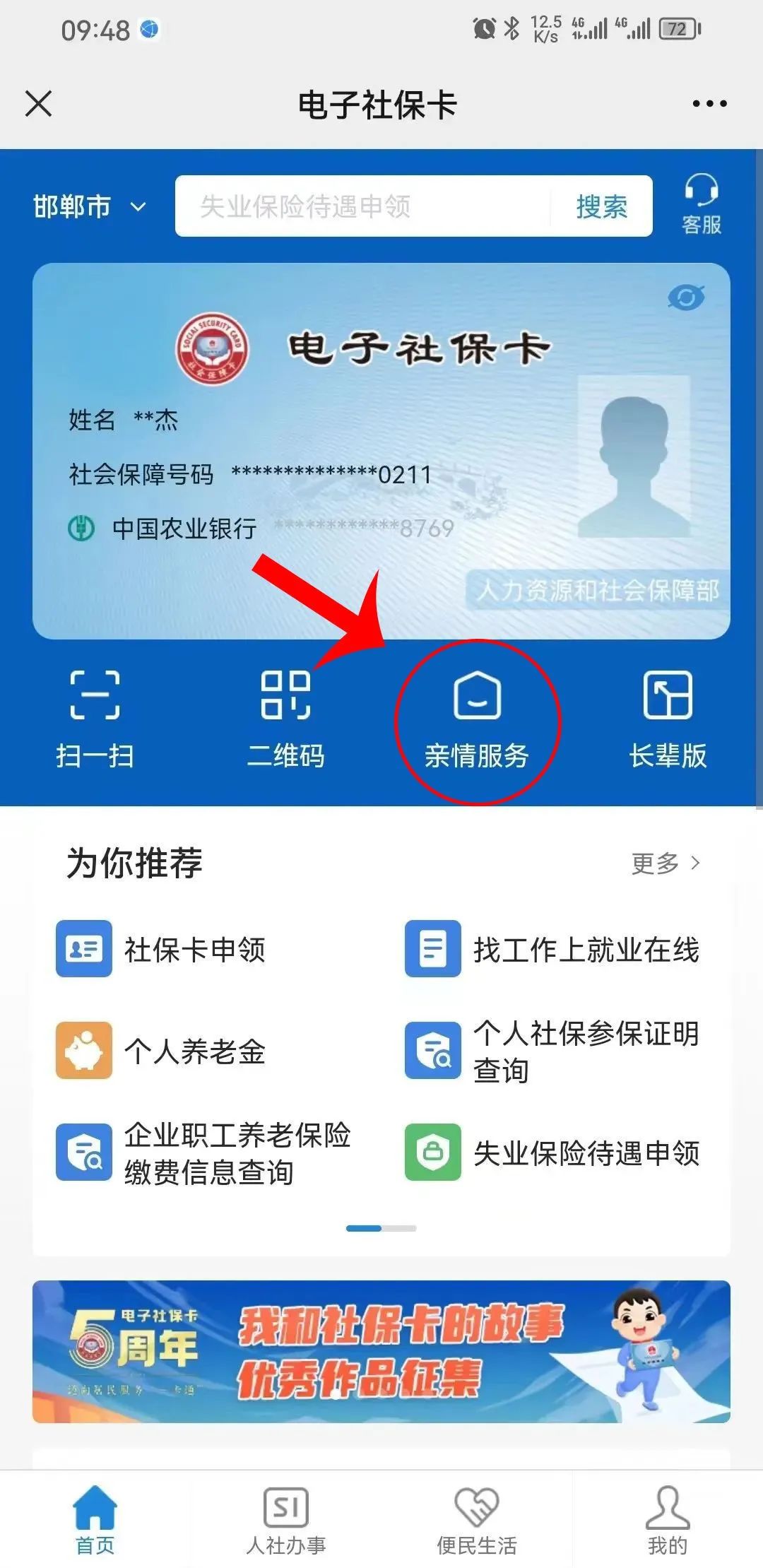Tap the 失业保险待遇申领 search field
763x1568 pixels.
click(360, 206)
